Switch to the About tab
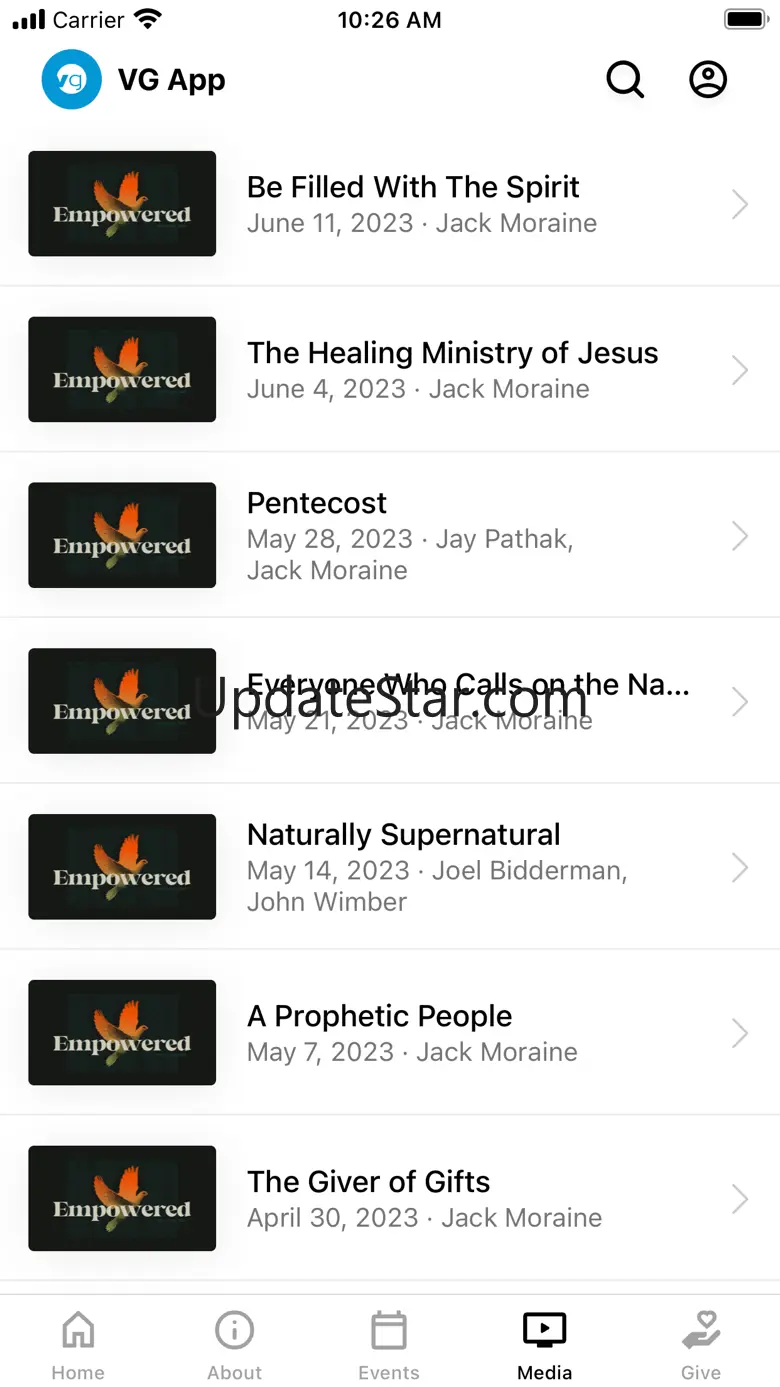 pos(234,1345)
